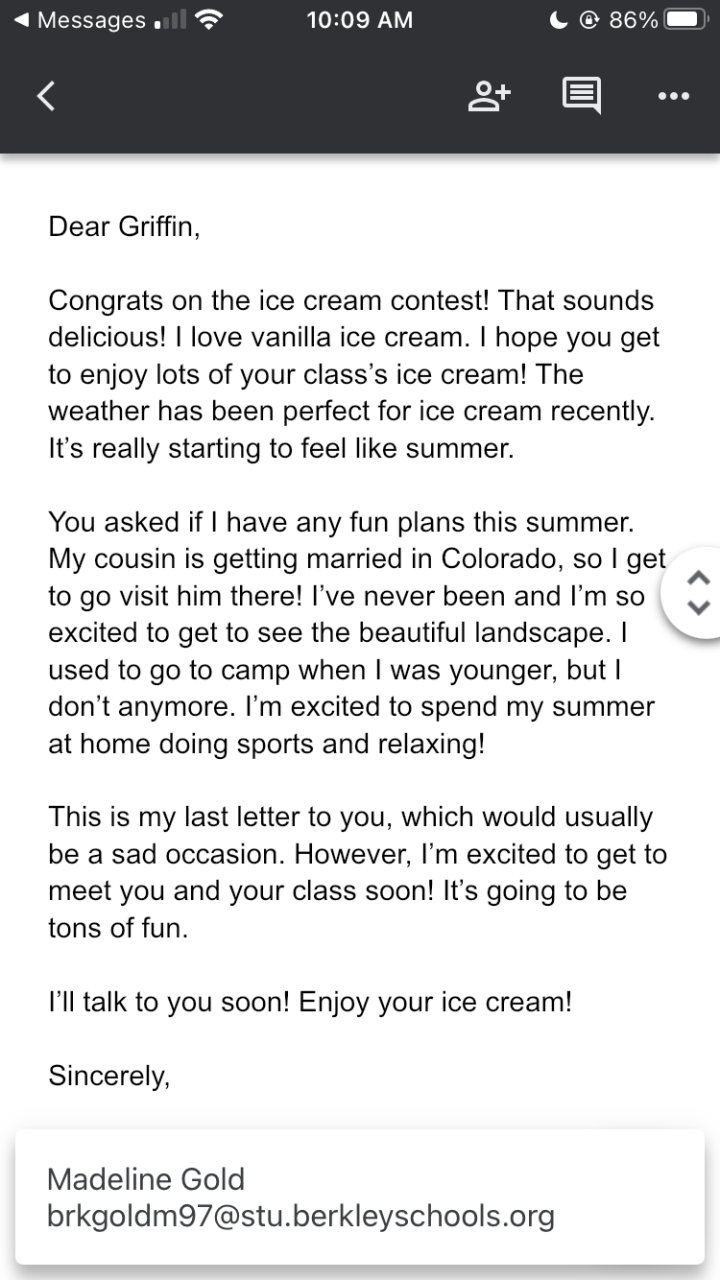Open the comments icon
This screenshot has width=720, height=1280.
tap(581, 96)
